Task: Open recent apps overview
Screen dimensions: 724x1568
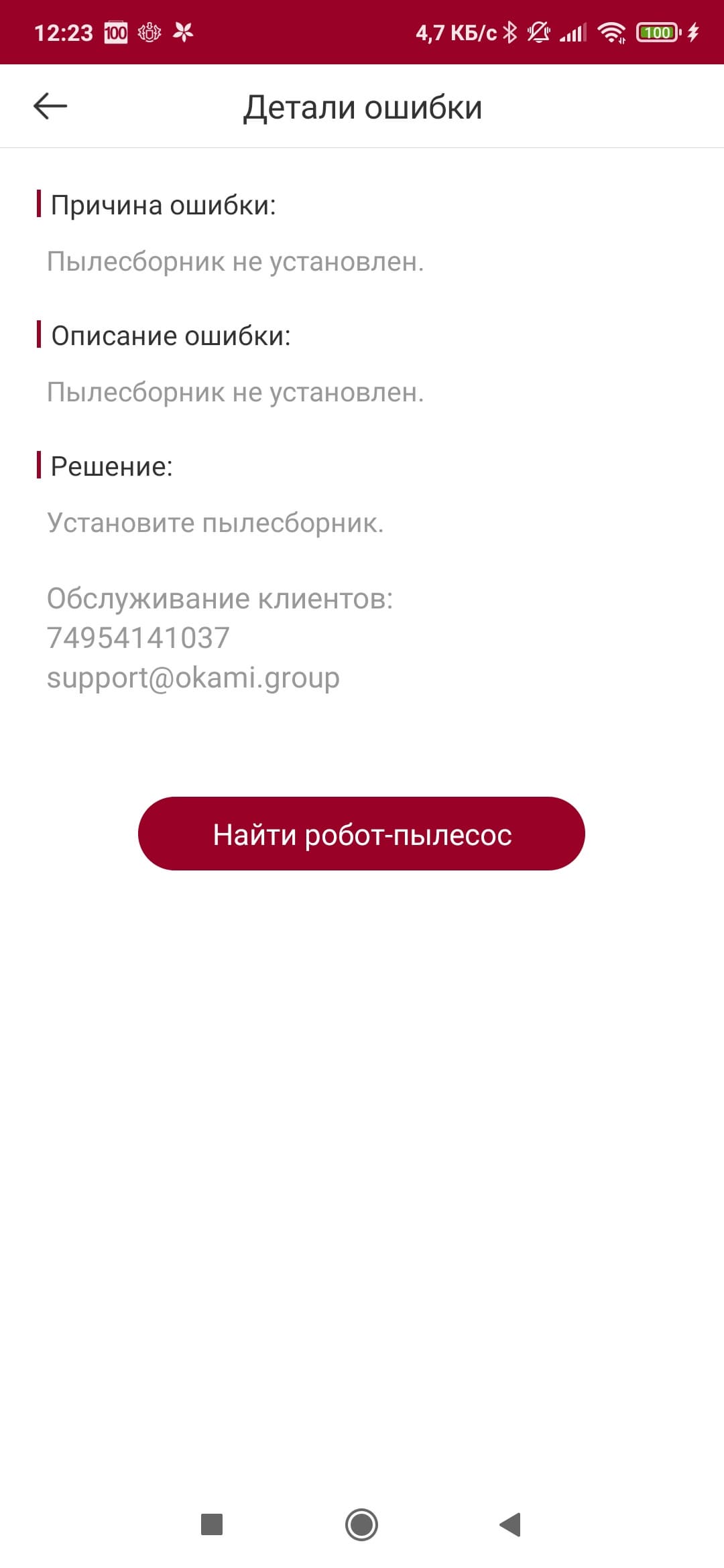Action: pyautogui.click(x=212, y=1524)
